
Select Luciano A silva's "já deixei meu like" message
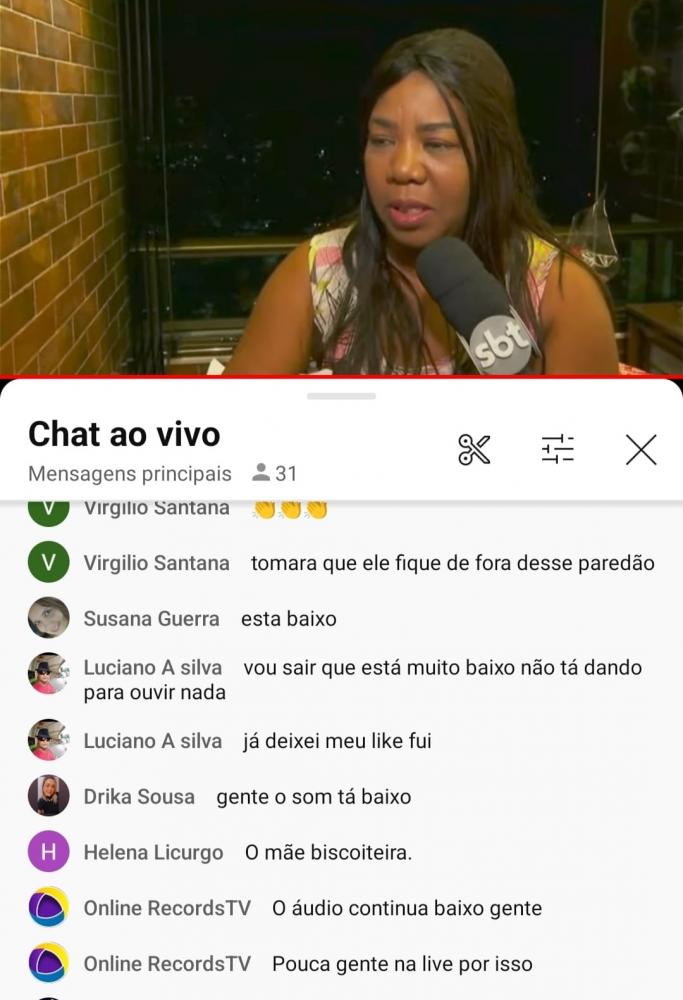[337, 741]
